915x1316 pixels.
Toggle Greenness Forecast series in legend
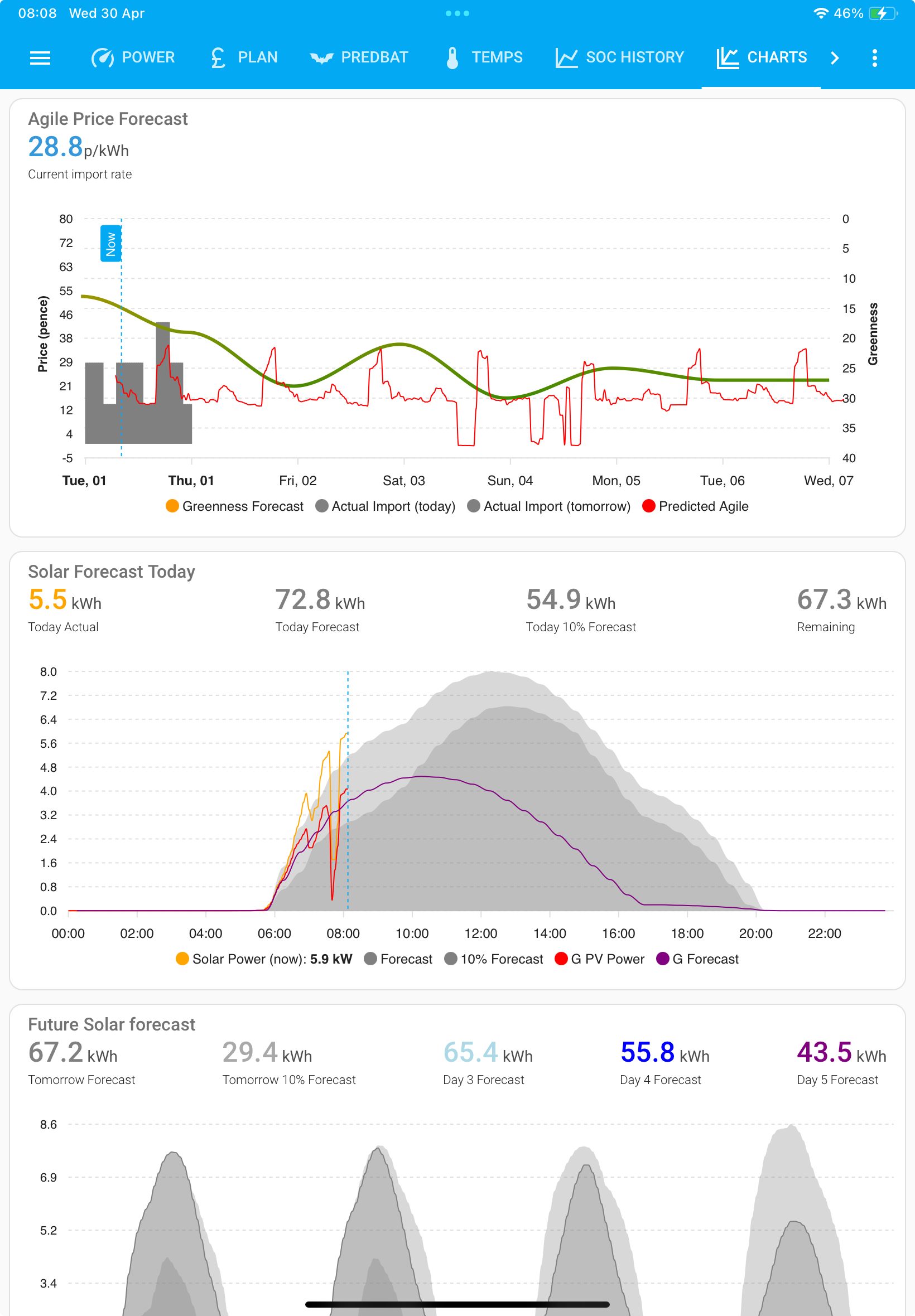pyautogui.click(x=234, y=506)
